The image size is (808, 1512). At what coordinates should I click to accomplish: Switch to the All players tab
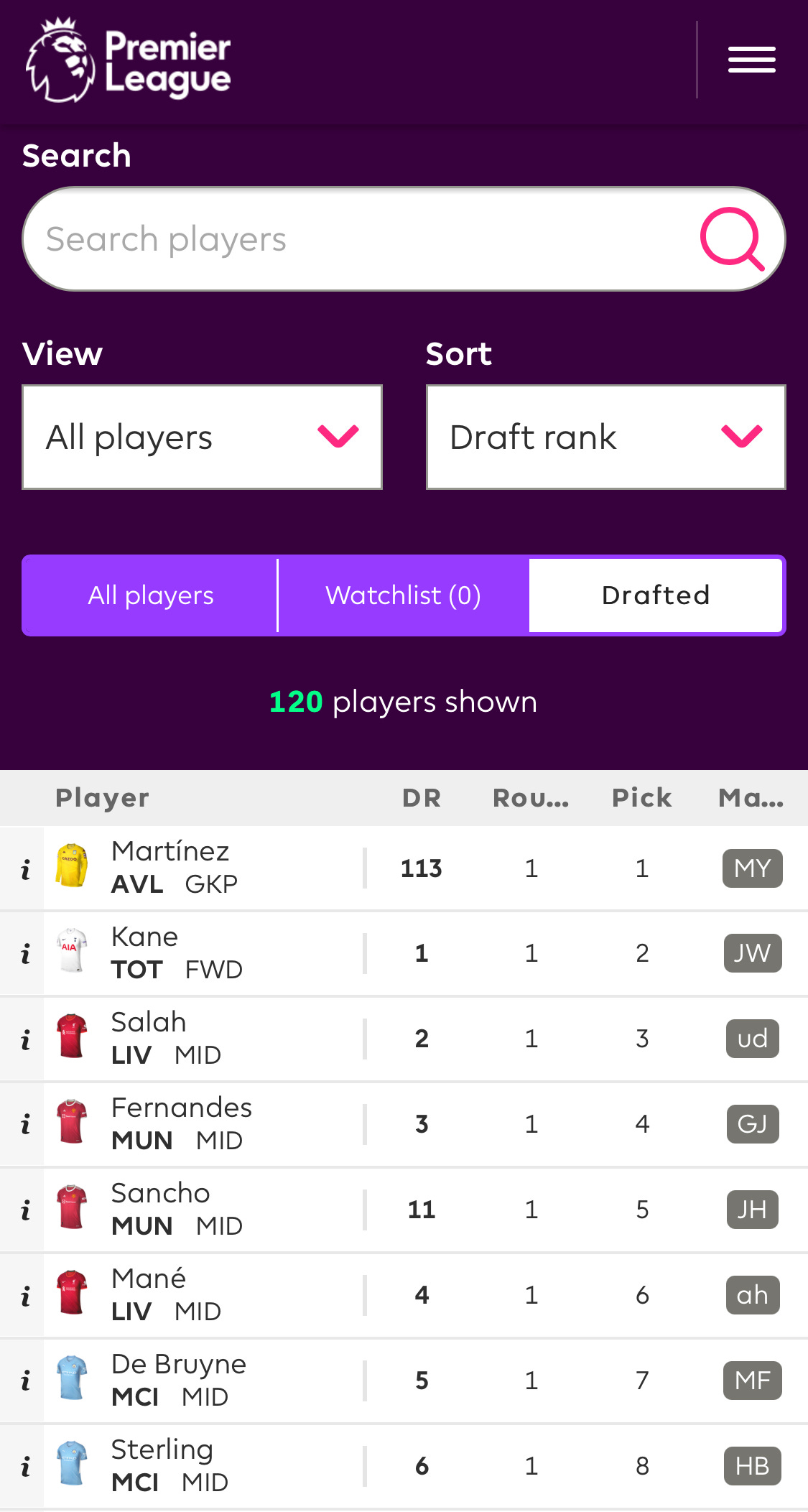[x=151, y=595]
